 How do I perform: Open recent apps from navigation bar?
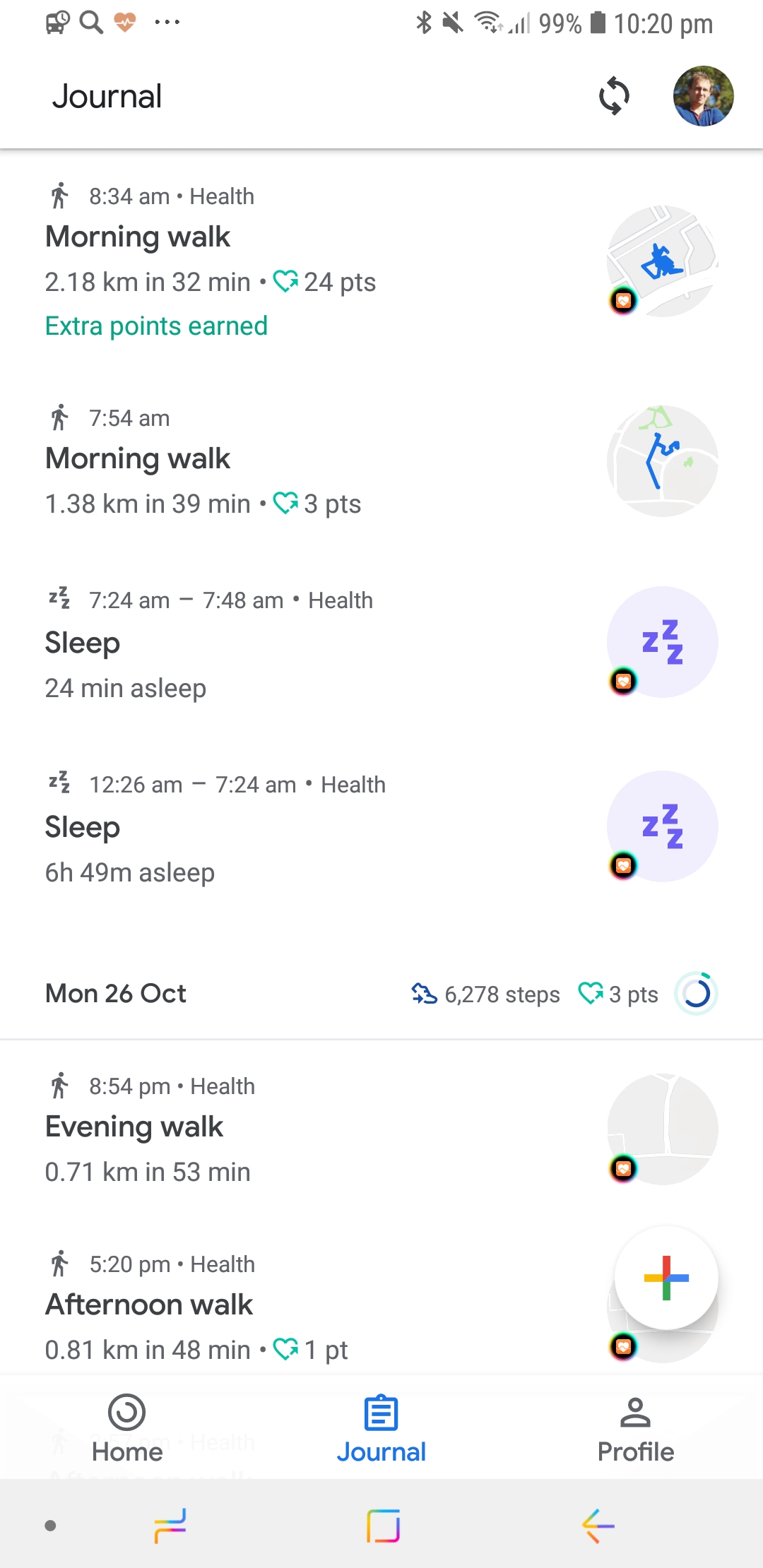(170, 1526)
